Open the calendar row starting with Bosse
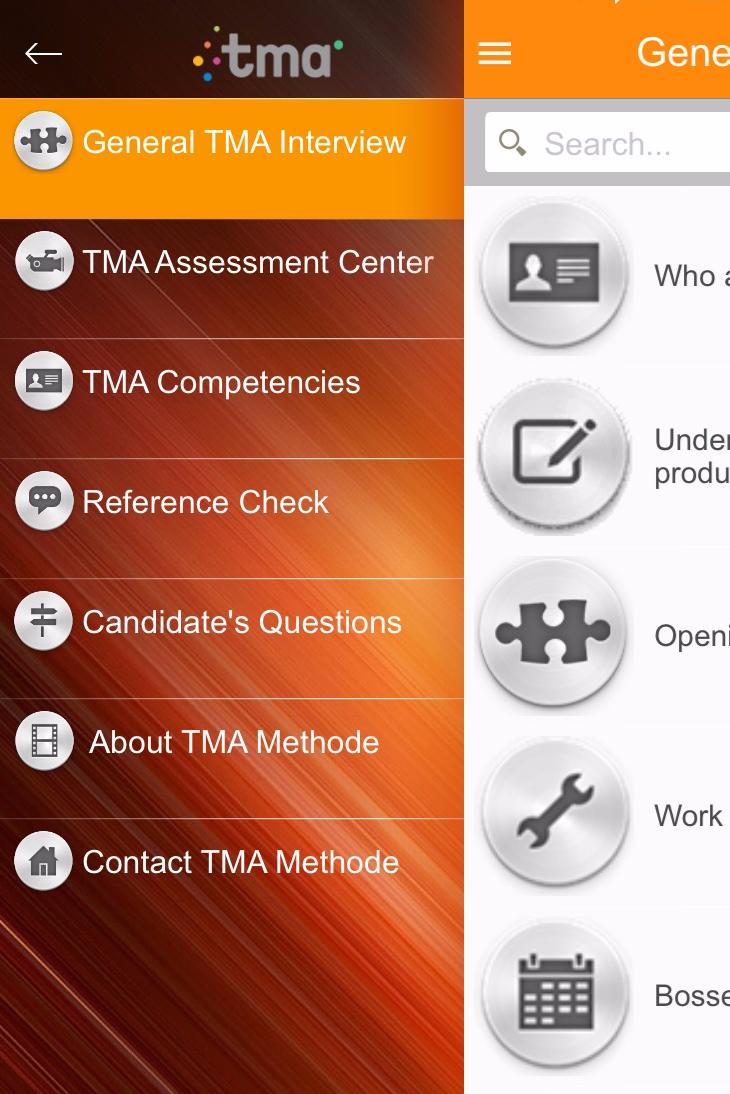Screen dimensions: 730x1094 [x=600, y=995]
